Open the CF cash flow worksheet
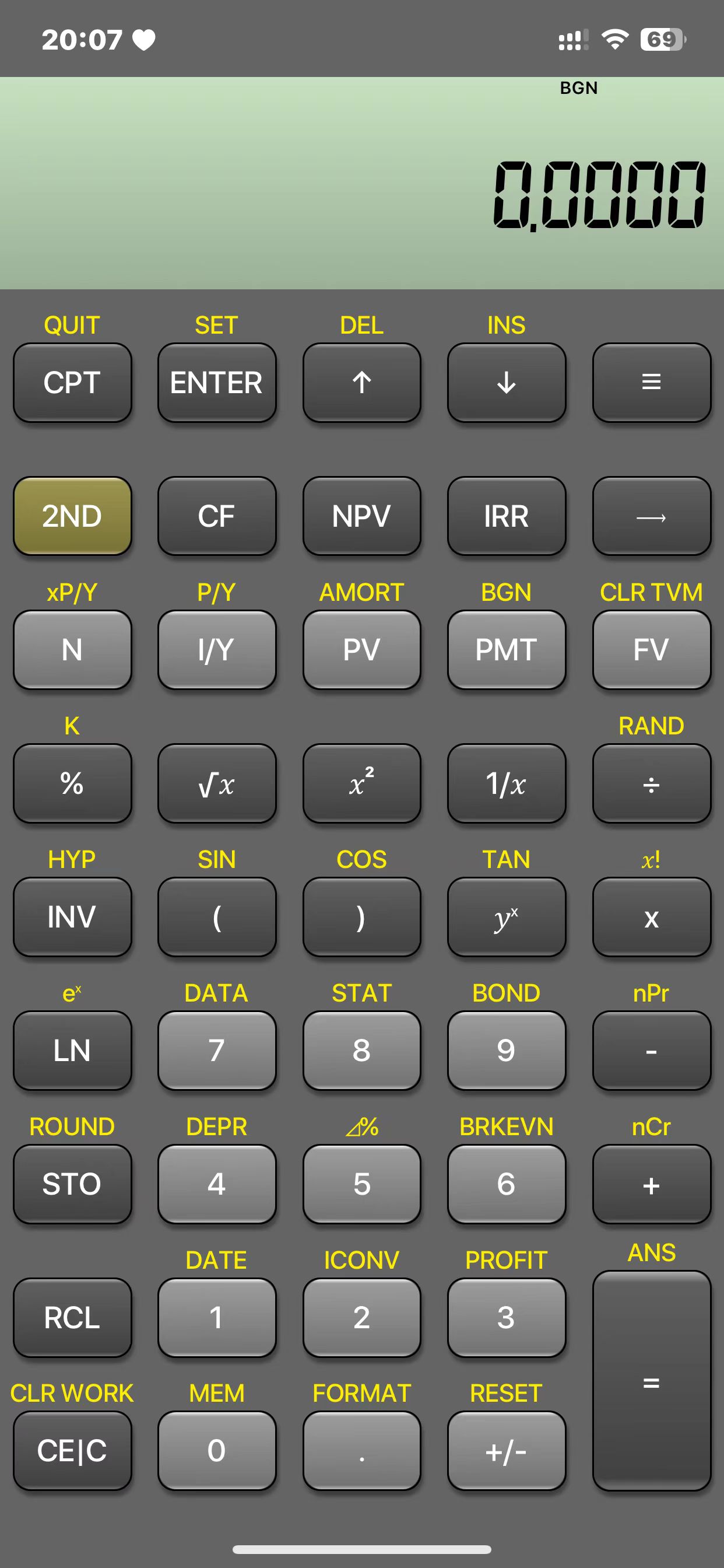This screenshot has width=724, height=1568. (217, 516)
